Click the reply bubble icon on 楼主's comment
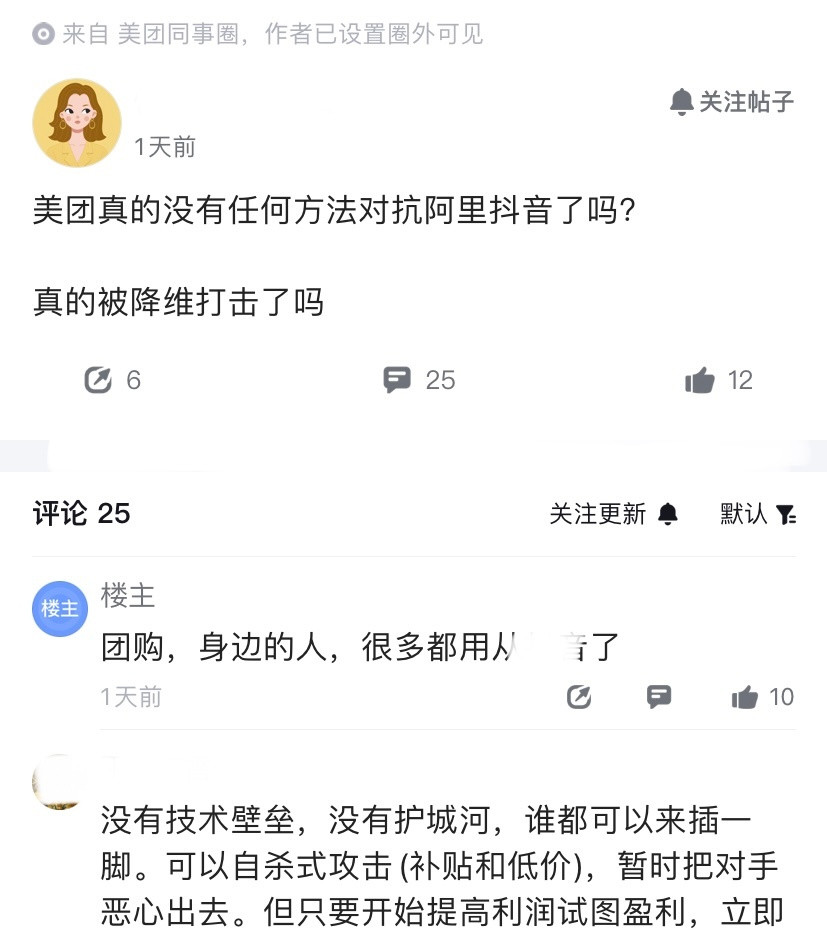Viewport: 827px width, 935px height. click(x=658, y=697)
